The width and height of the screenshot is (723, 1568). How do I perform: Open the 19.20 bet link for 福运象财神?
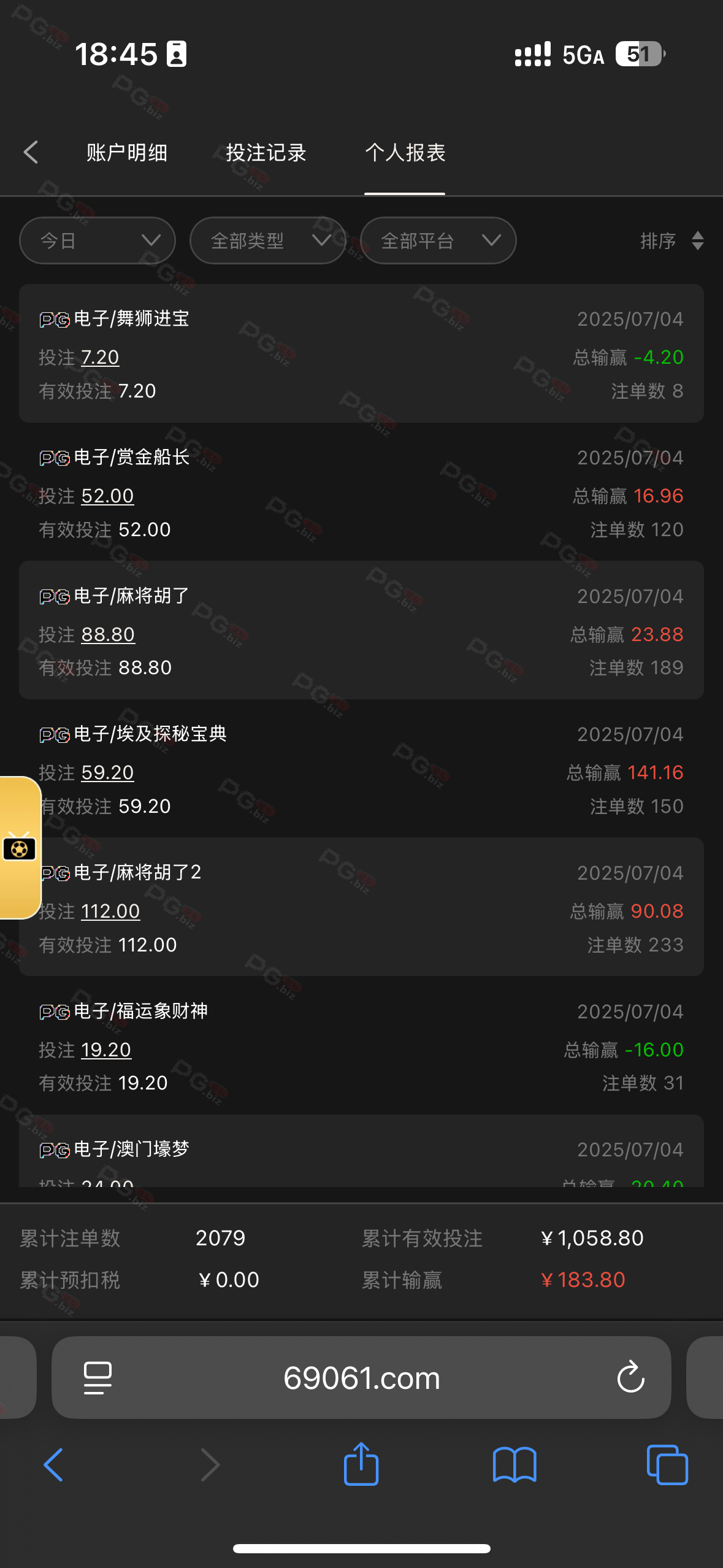[106, 1050]
